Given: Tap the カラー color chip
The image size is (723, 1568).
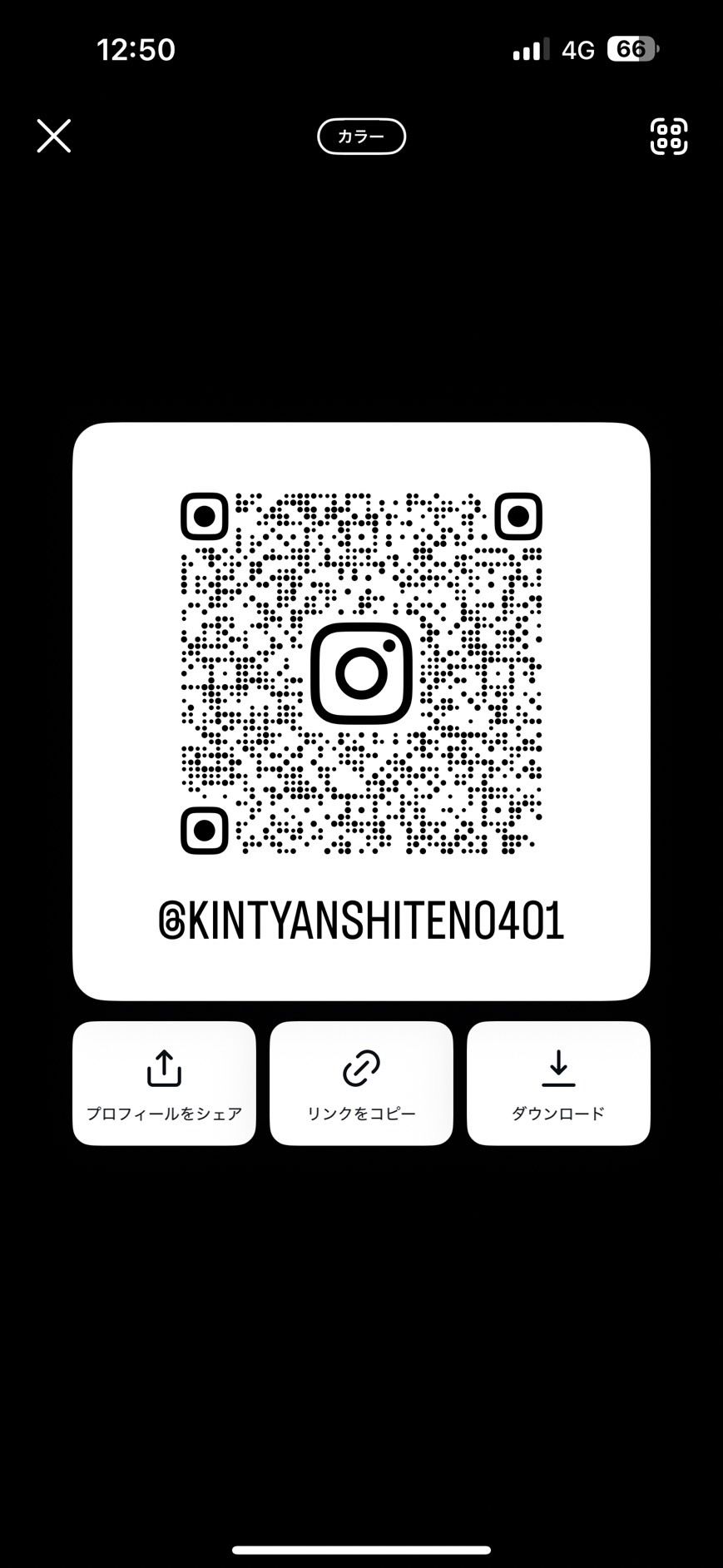Looking at the screenshot, I should [361, 136].
